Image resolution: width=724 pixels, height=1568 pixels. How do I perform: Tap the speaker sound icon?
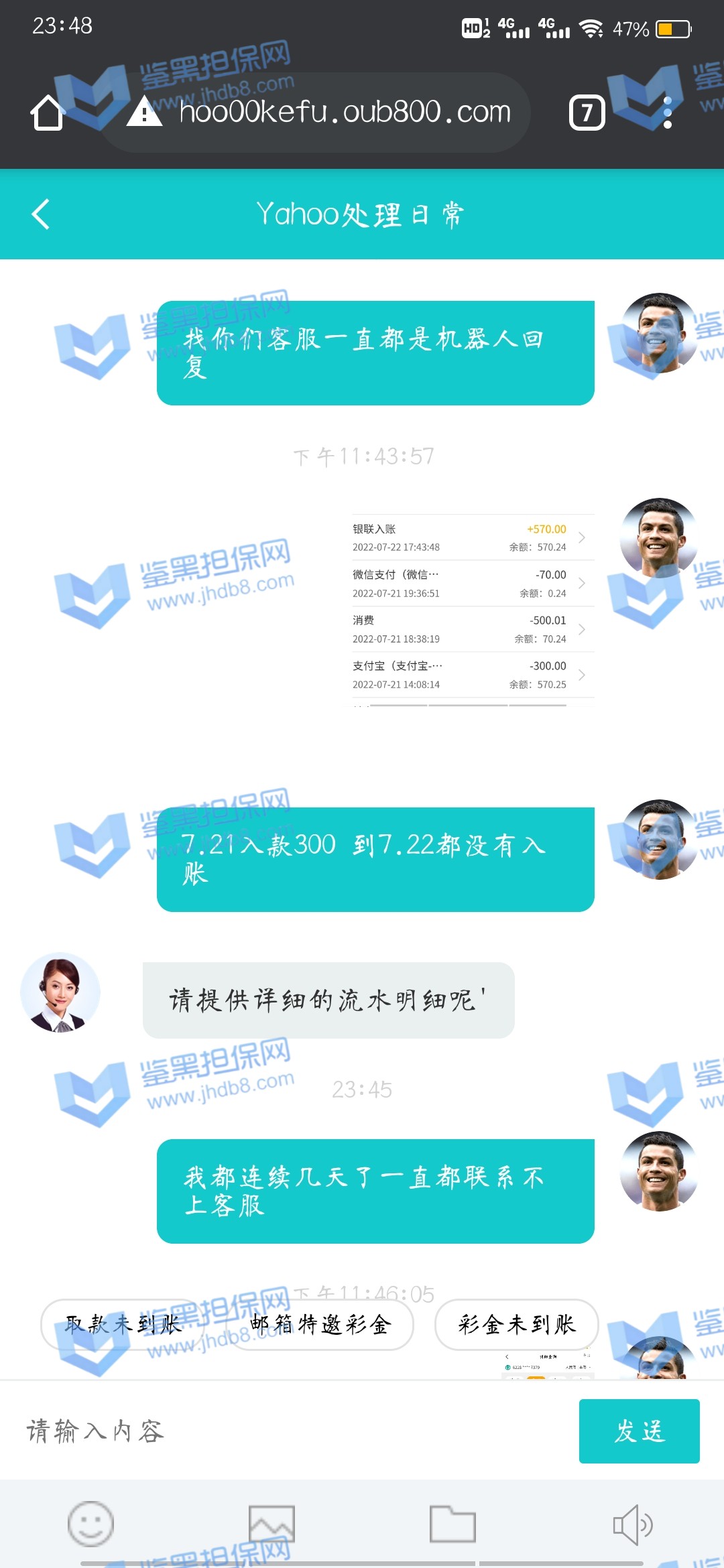pyautogui.click(x=632, y=1524)
